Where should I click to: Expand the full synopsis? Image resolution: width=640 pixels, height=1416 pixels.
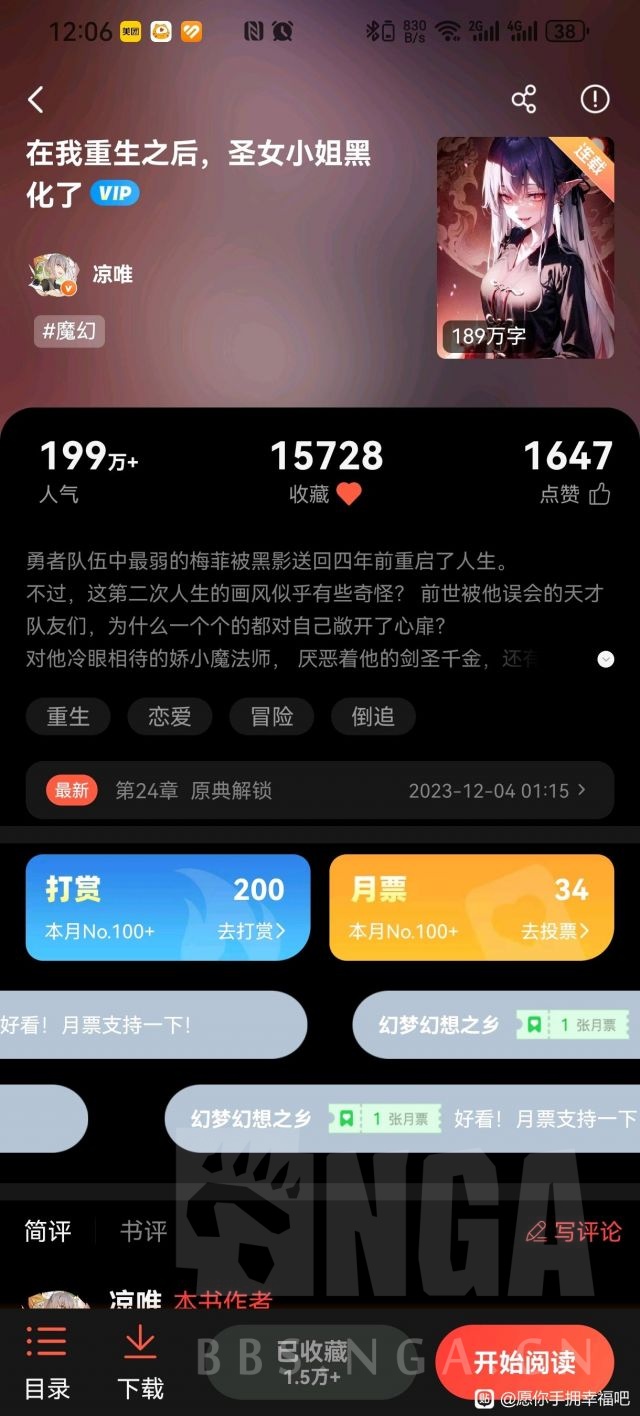point(605,659)
